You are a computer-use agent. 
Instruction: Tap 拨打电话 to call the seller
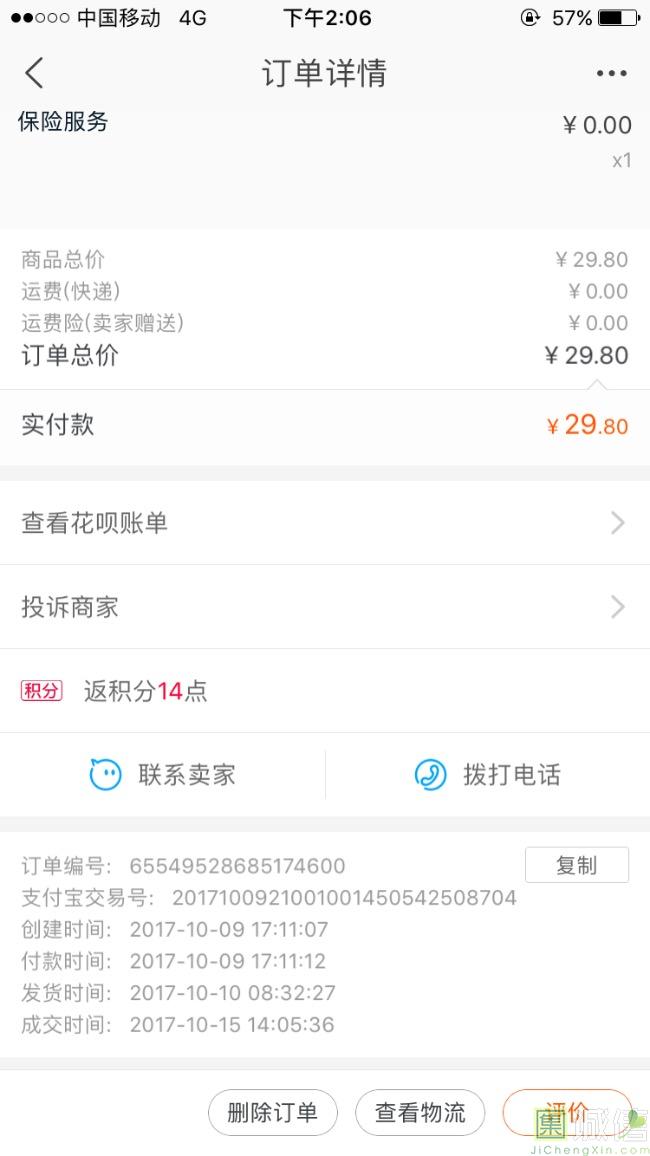(487, 774)
